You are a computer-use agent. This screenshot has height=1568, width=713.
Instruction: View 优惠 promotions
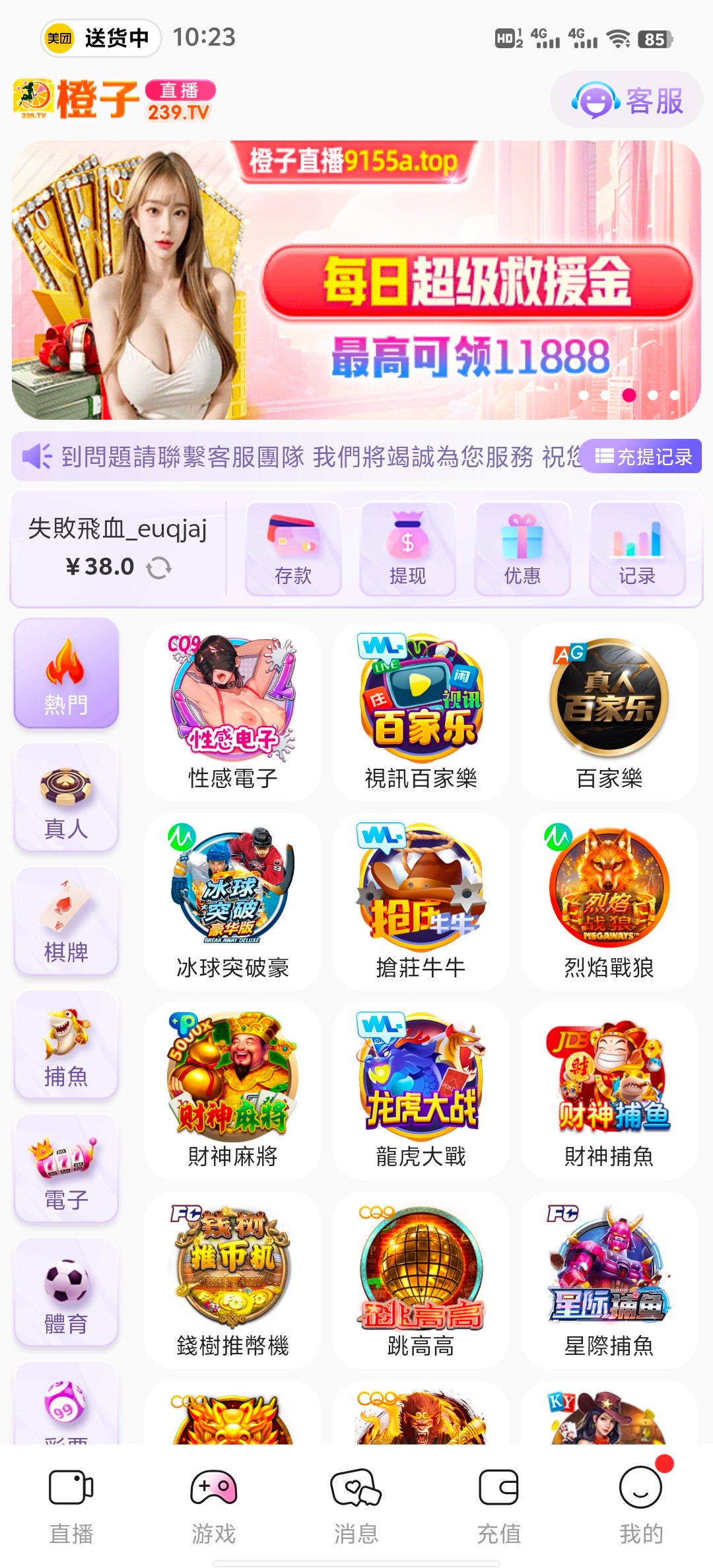point(522,549)
